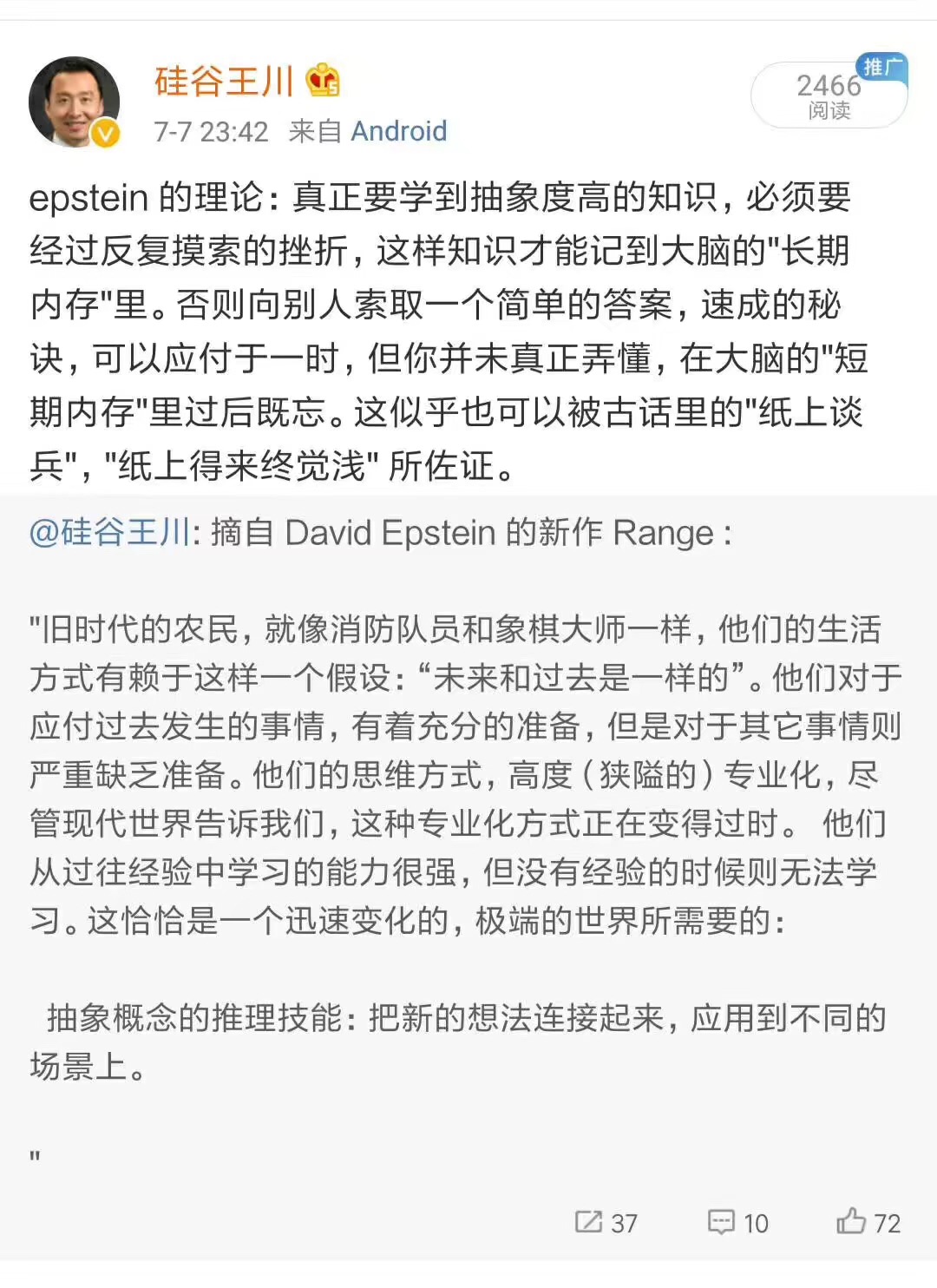This screenshot has height=1288, width=937.
Task: Open the comments on this post
Action: 737,1222
